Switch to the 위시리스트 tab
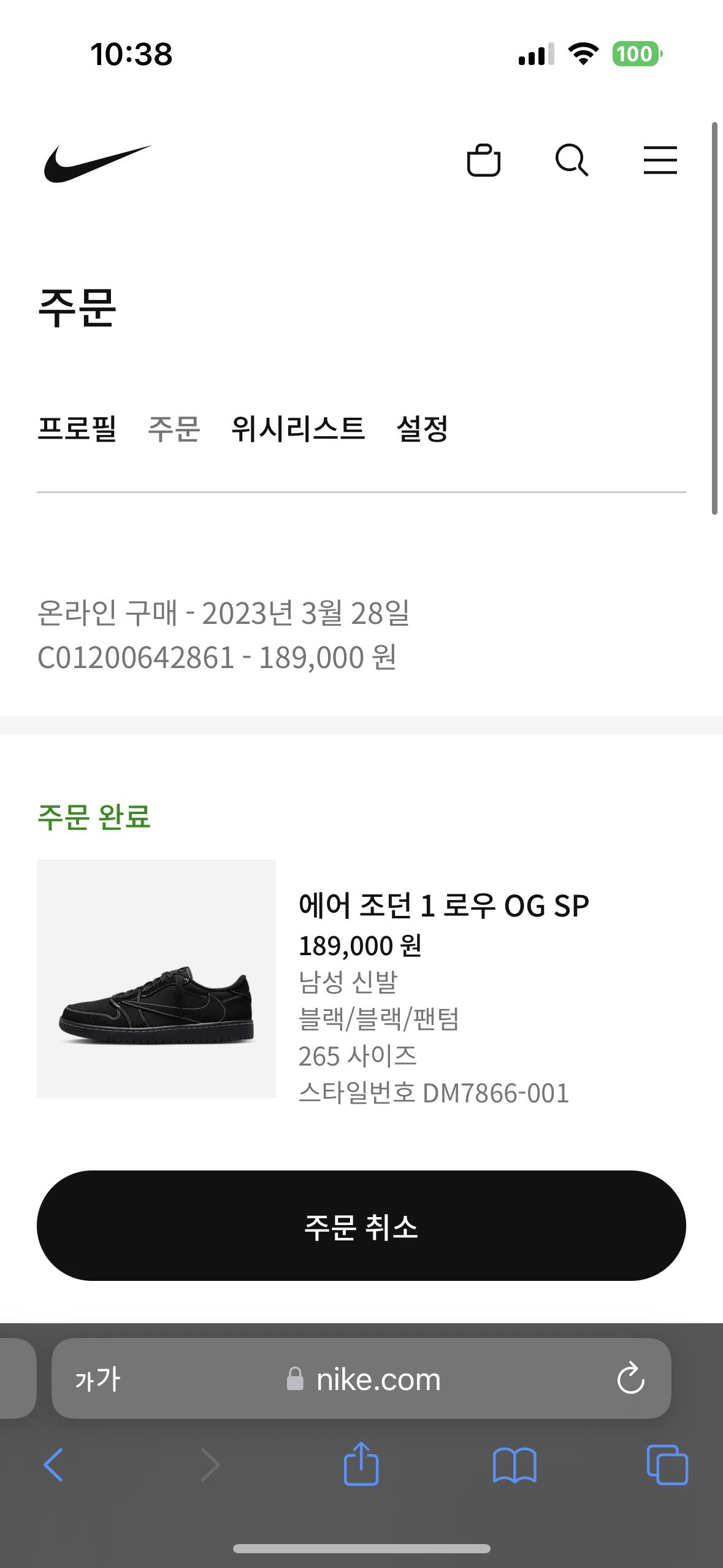Viewport: 723px width, 1568px height. [298, 428]
